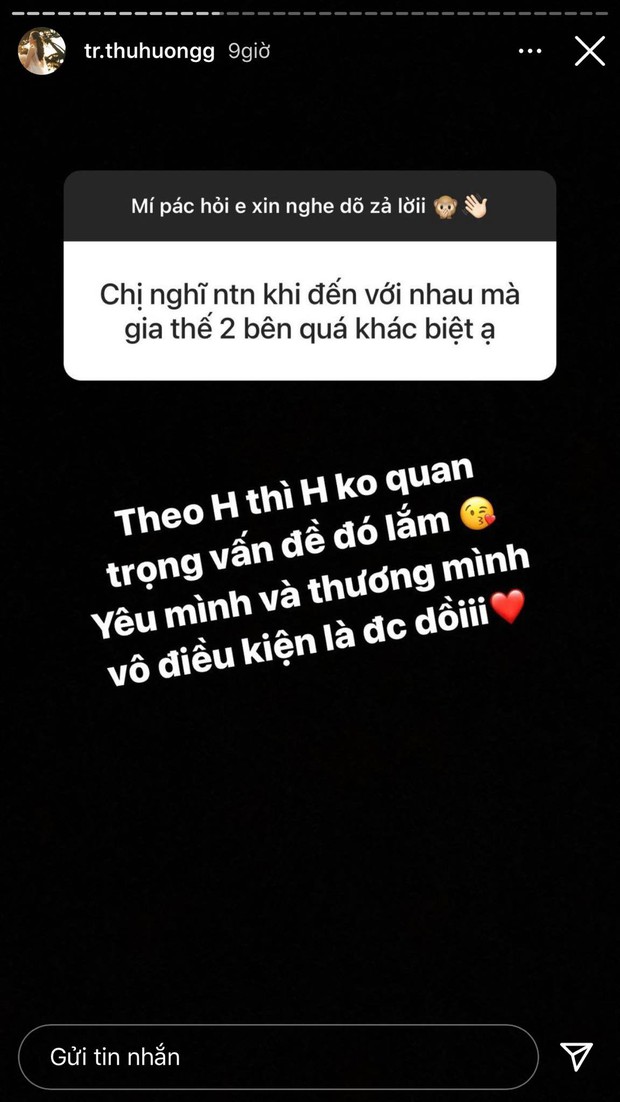
Task: Open tr.thuhuongg's profile picture
Action: coord(42,52)
